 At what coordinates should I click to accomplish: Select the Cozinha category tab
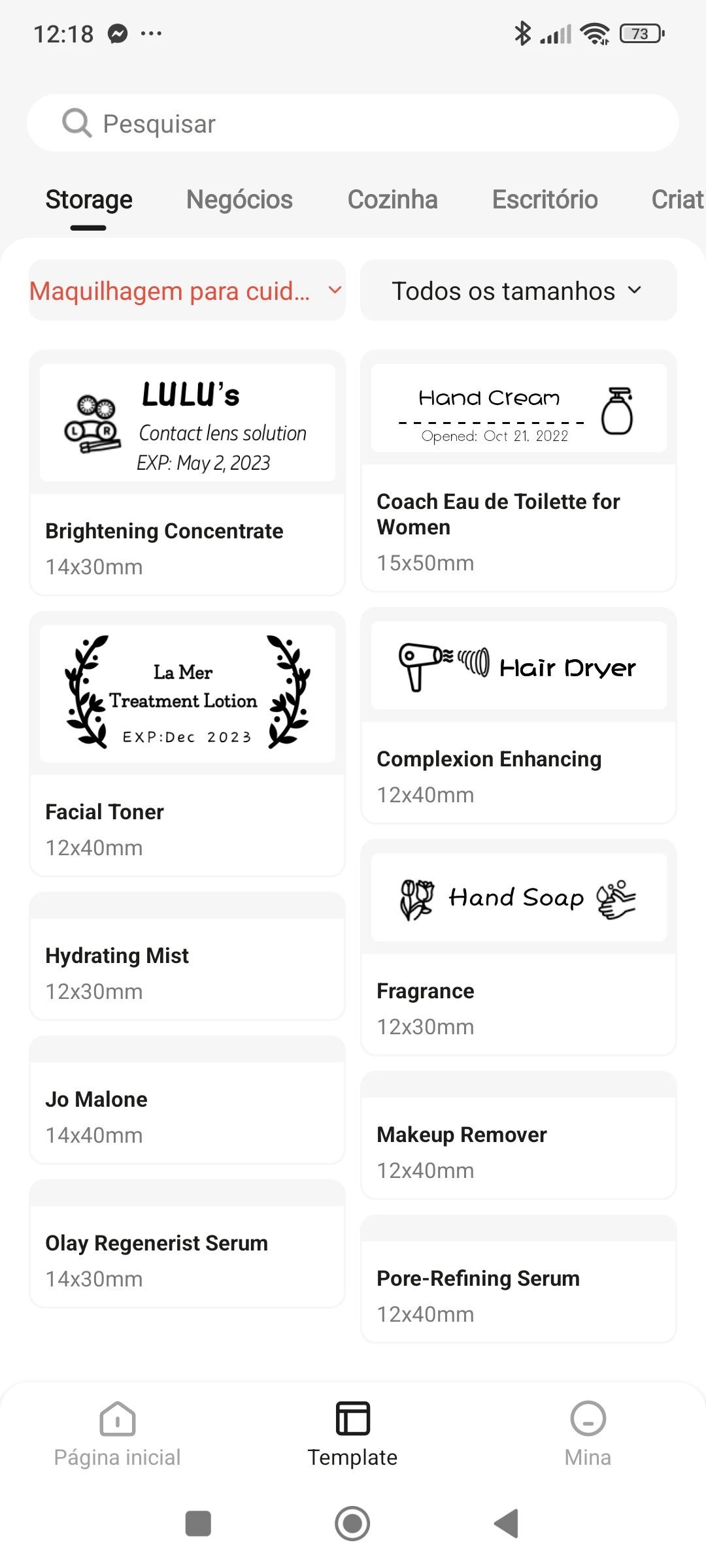392,200
